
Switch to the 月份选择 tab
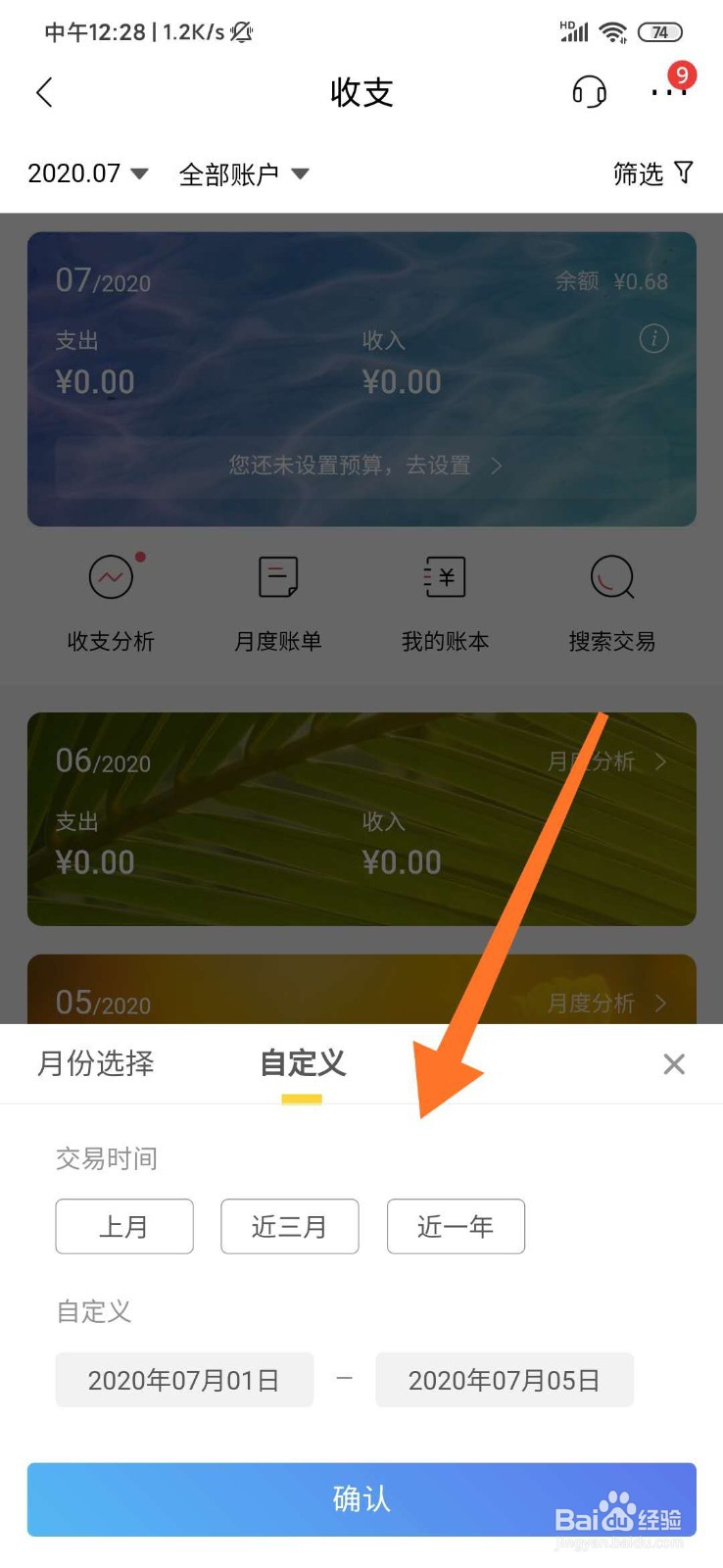coord(95,1063)
